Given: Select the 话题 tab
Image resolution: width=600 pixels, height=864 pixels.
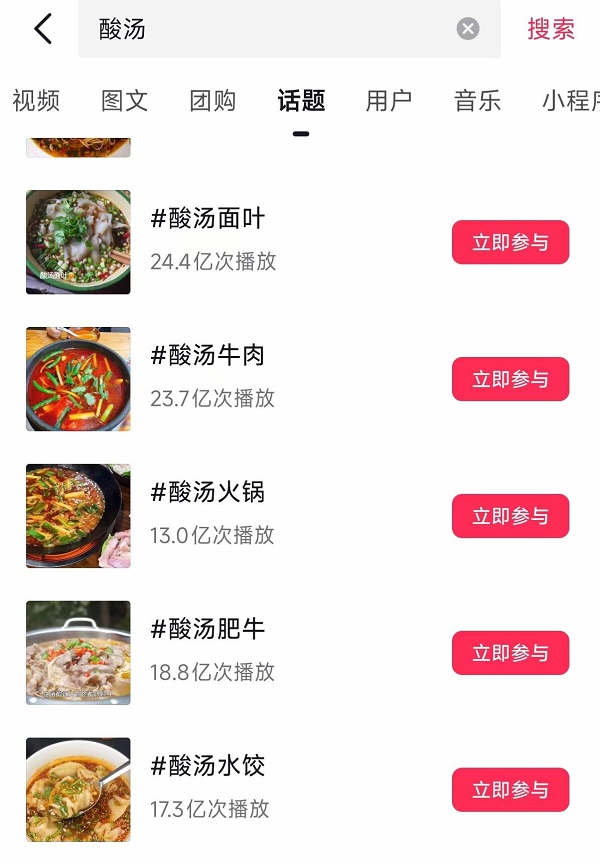Looking at the screenshot, I should click(301, 100).
